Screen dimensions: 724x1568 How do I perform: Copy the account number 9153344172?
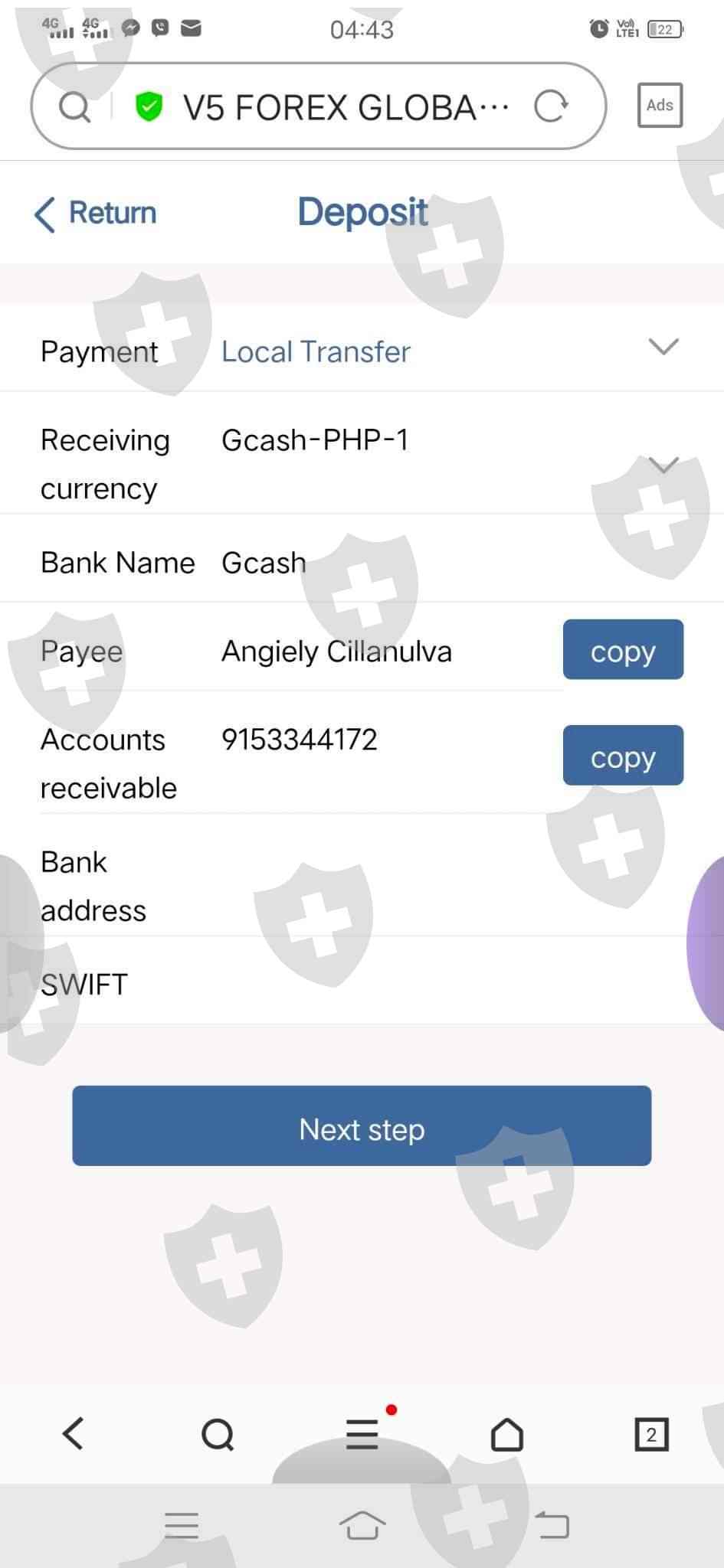(x=623, y=756)
